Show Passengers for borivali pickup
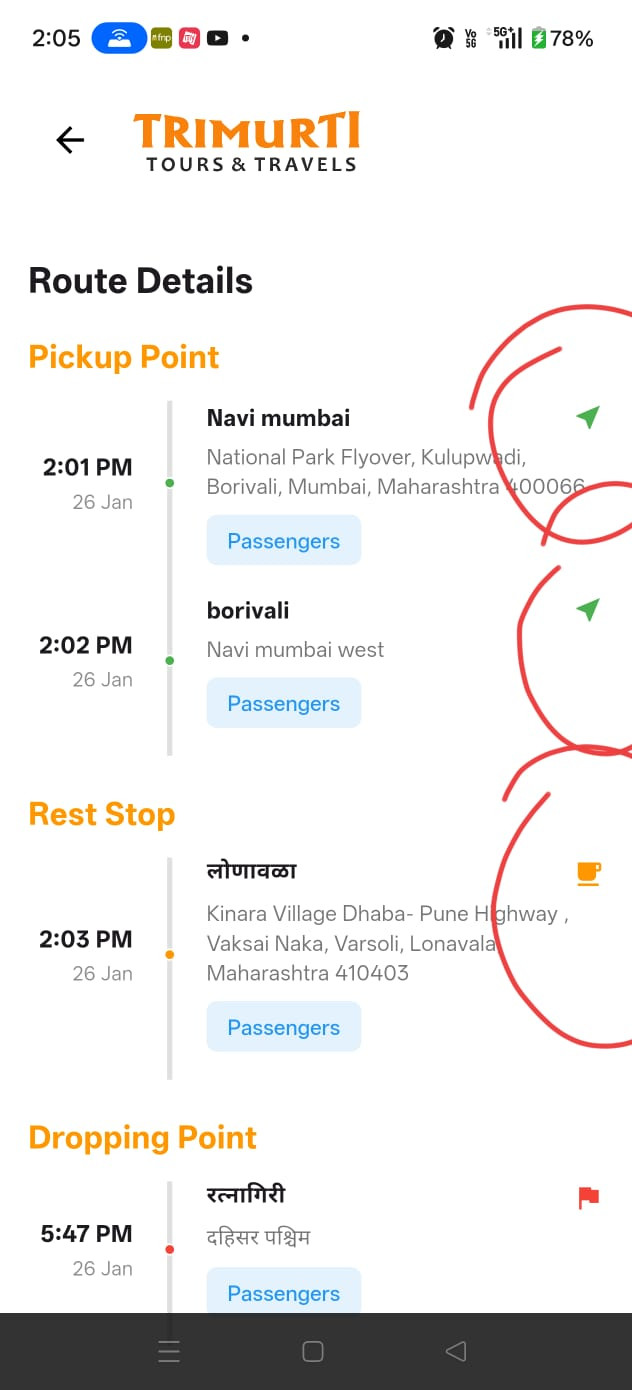This screenshot has height=1390, width=632. point(283,703)
